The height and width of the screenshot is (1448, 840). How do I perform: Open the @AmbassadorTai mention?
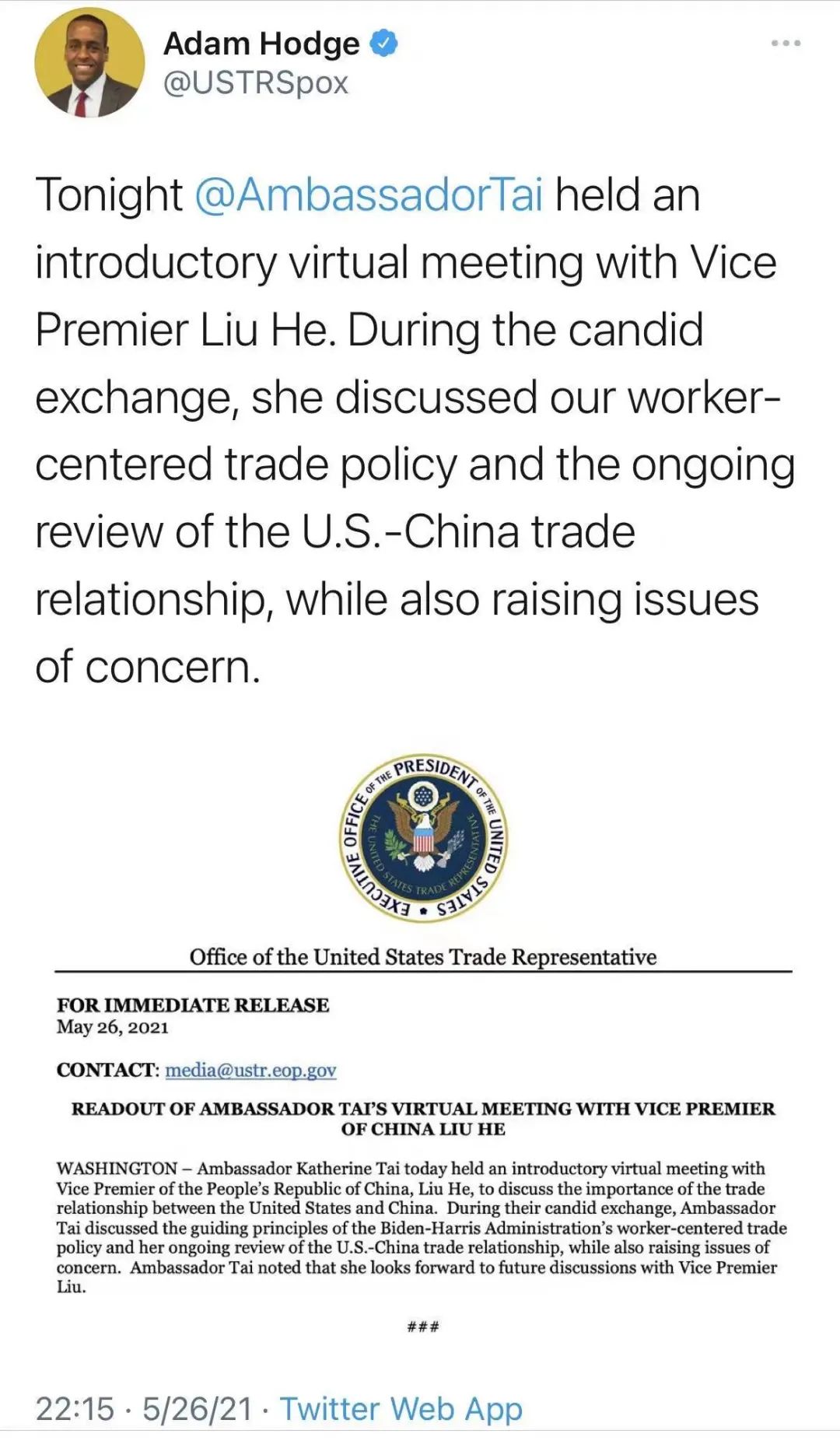pyautogui.click(x=368, y=195)
